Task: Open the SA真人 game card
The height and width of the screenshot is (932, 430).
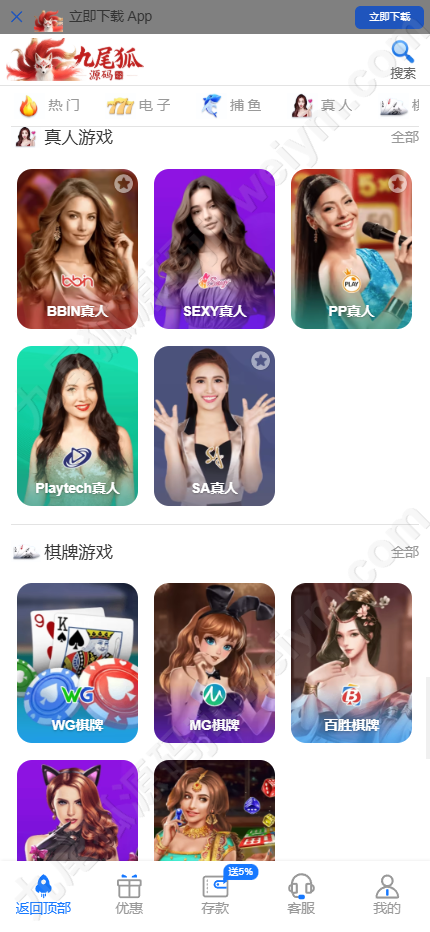Action: click(214, 426)
